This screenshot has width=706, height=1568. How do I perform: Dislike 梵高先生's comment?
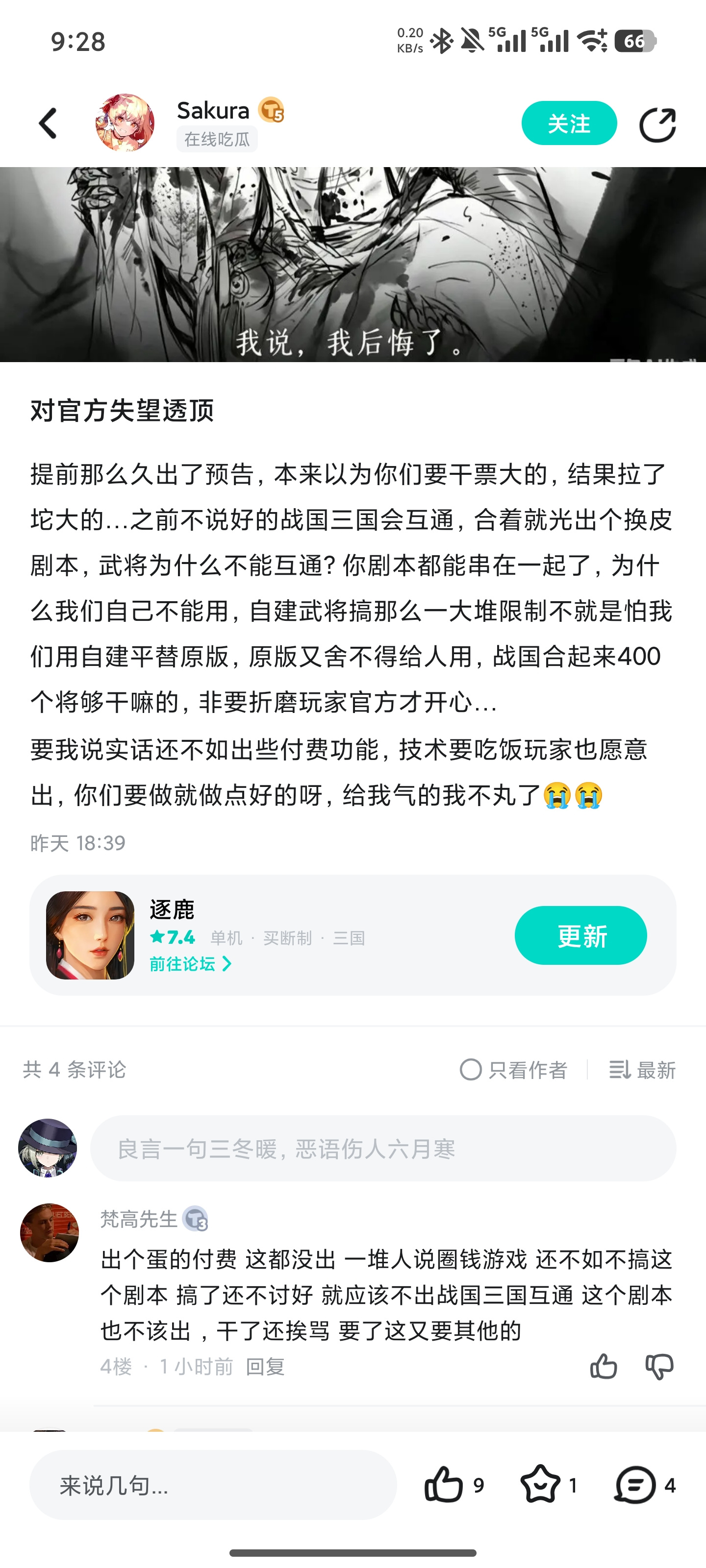point(660,1367)
